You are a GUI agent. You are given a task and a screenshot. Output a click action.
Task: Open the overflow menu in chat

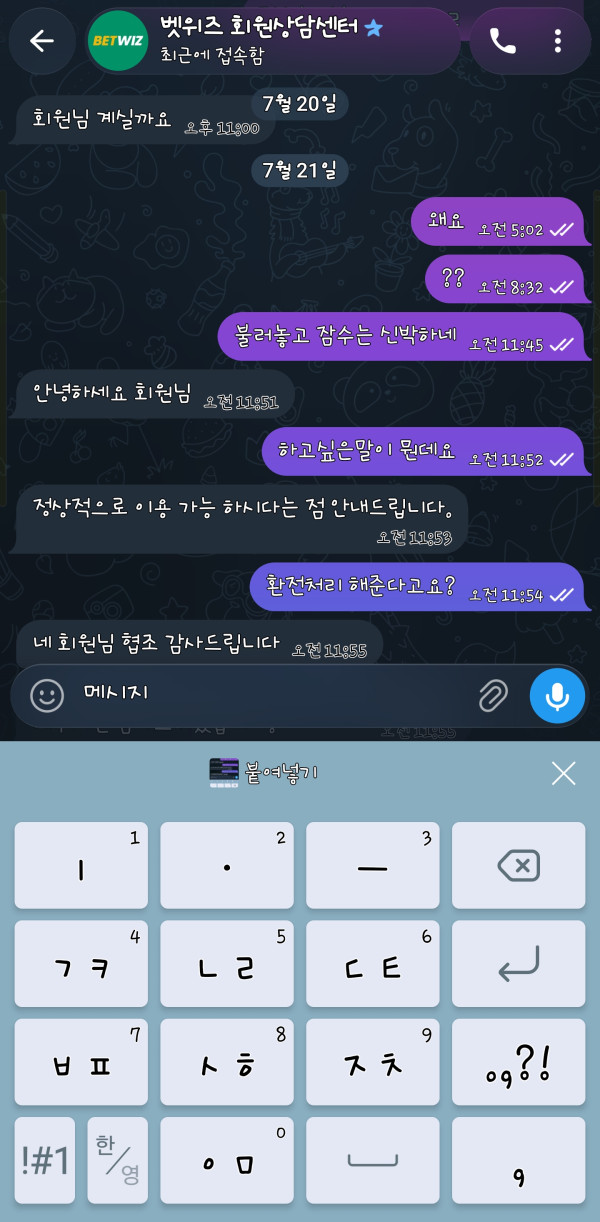[558, 41]
